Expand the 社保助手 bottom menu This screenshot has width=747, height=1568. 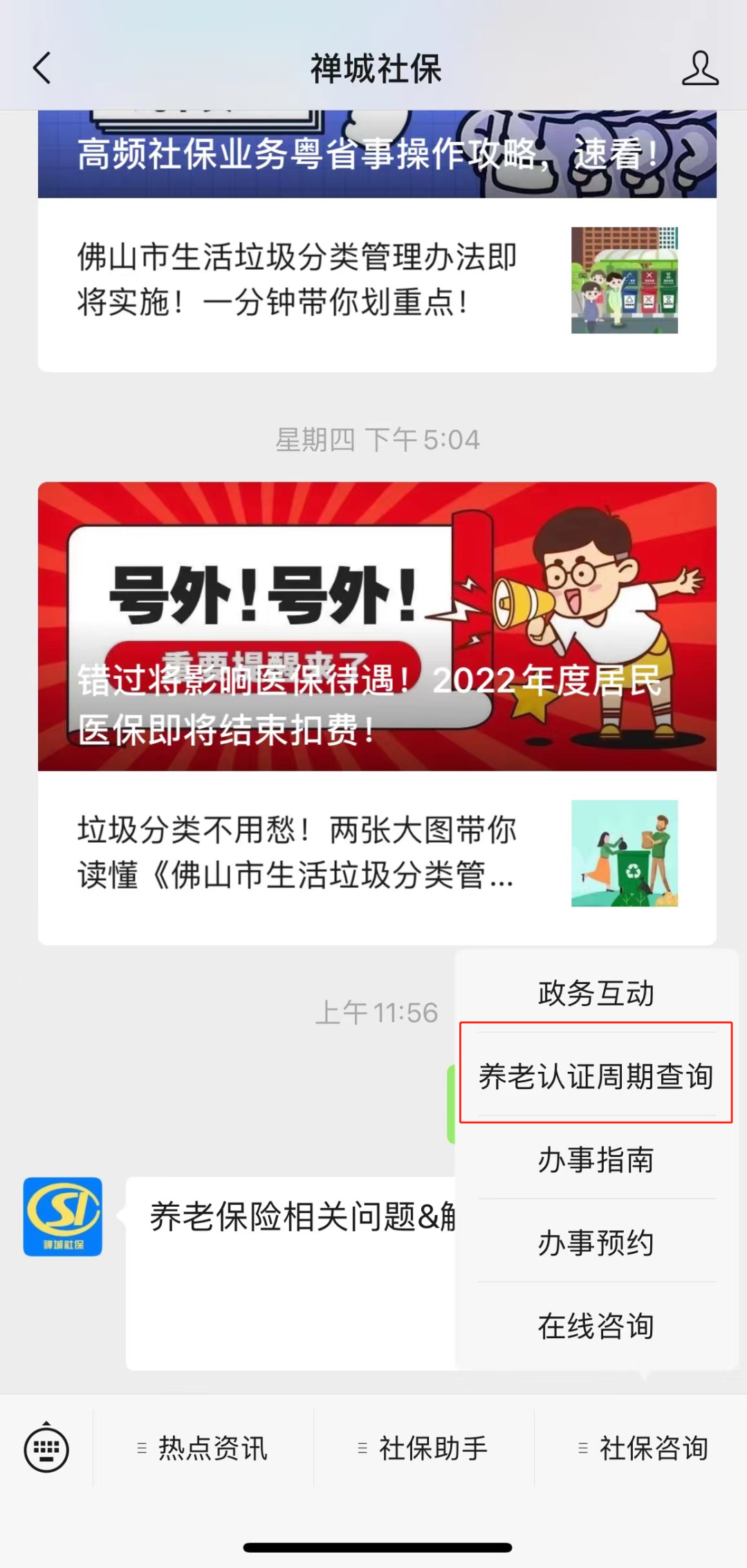pos(424,1448)
